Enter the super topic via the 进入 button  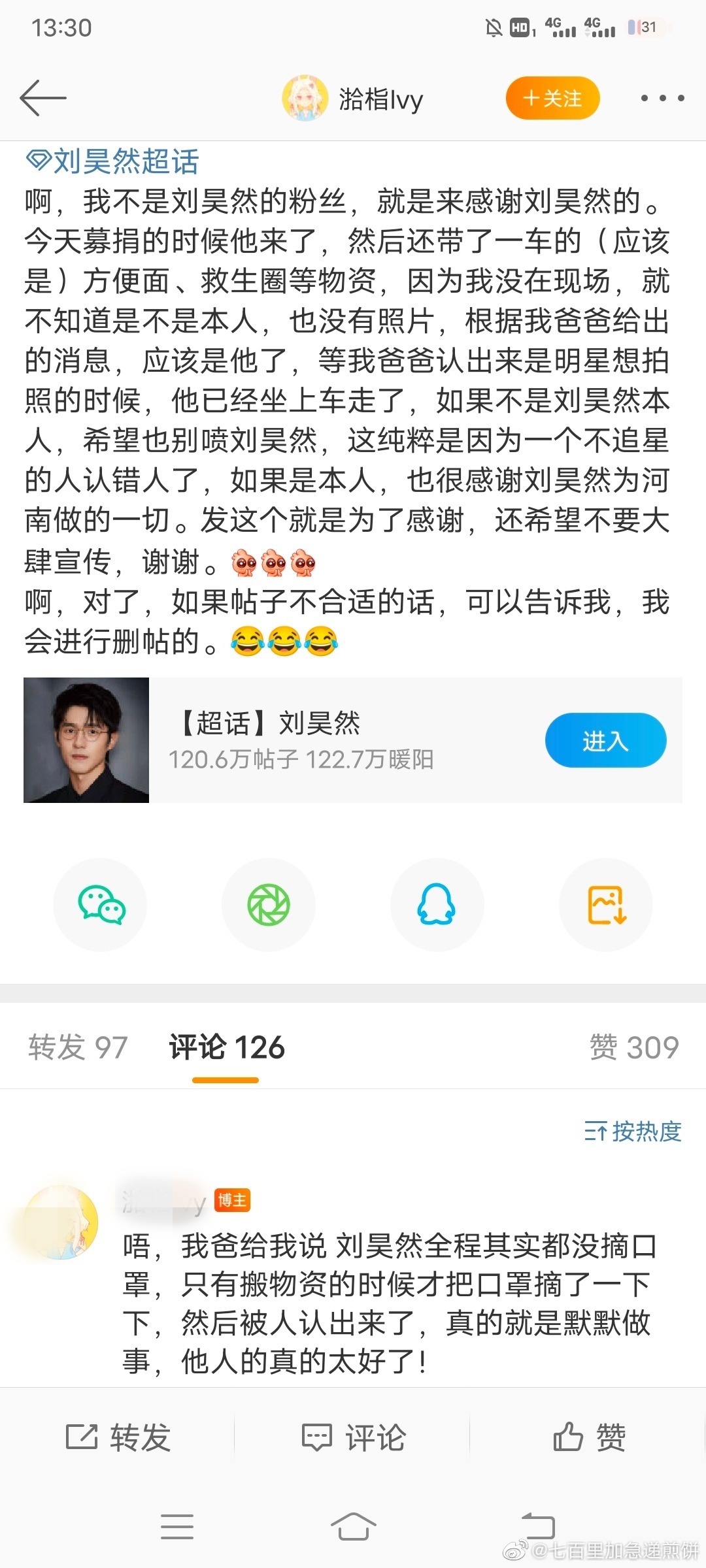[605, 740]
